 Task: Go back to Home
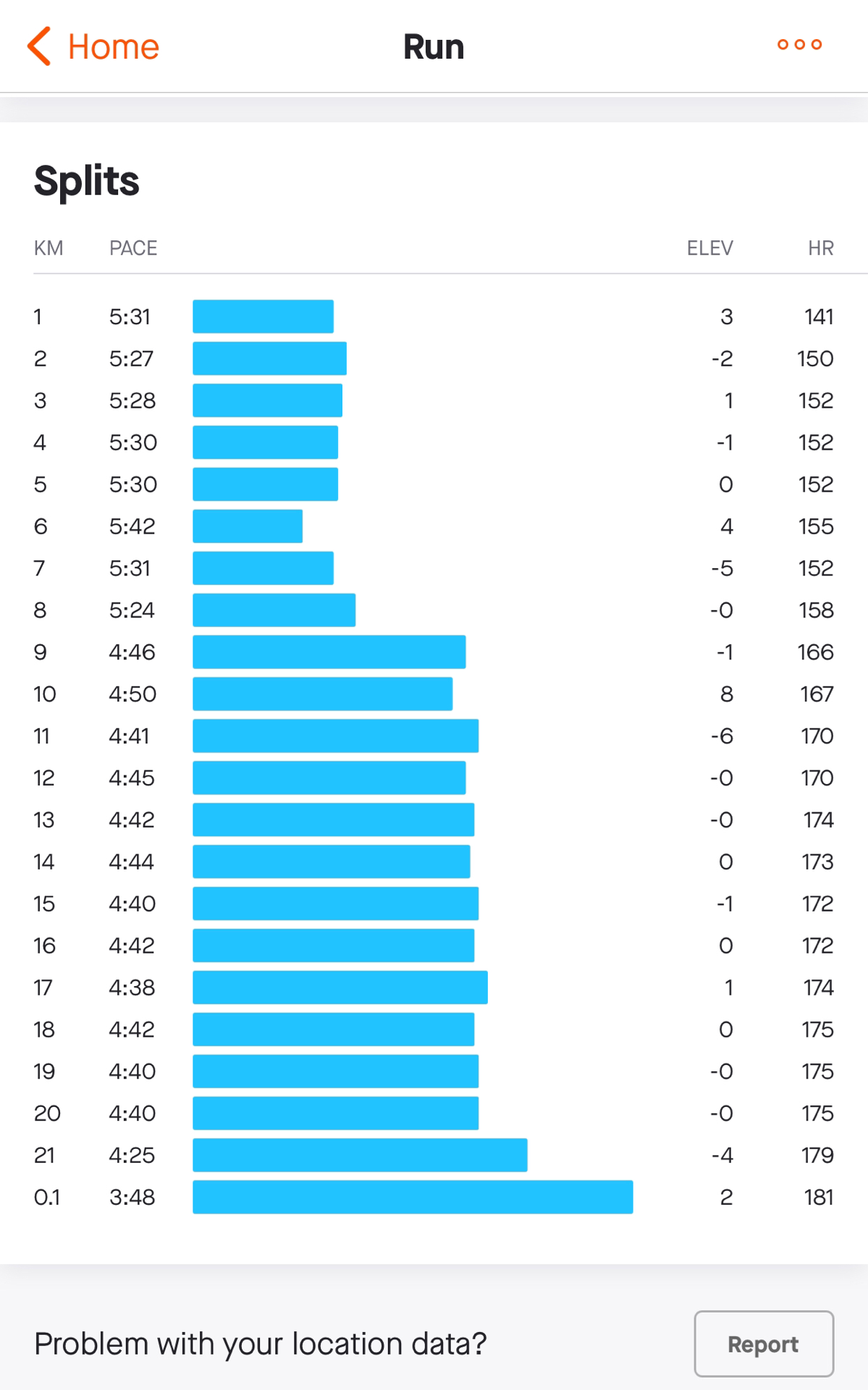click(93, 47)
